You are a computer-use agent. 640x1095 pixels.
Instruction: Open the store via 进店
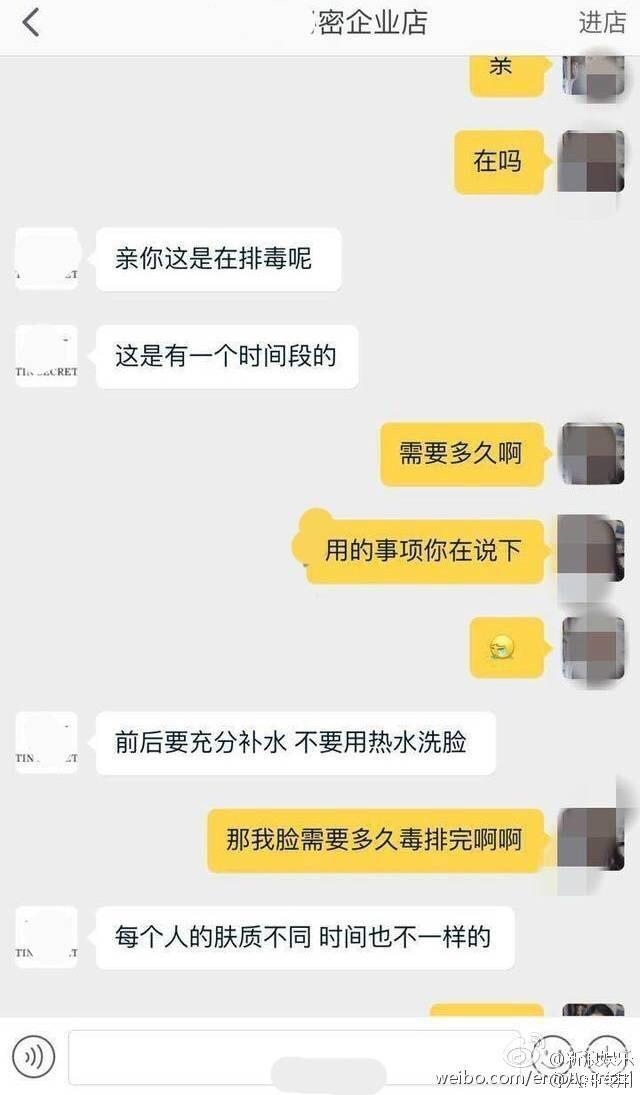pyautogui.click(x=602, y=22)
